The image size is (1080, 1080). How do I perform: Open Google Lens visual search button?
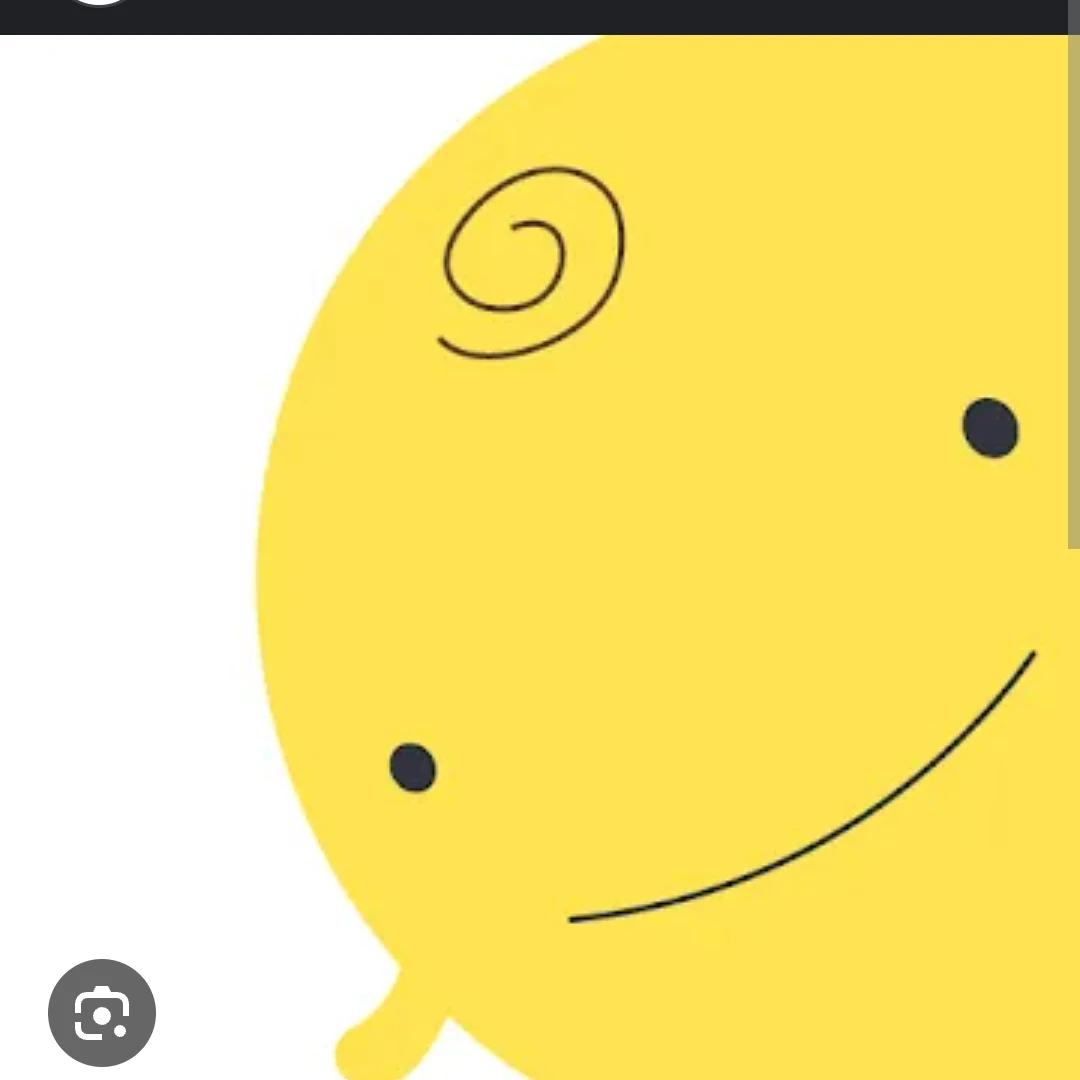[x=102, y=1012]
